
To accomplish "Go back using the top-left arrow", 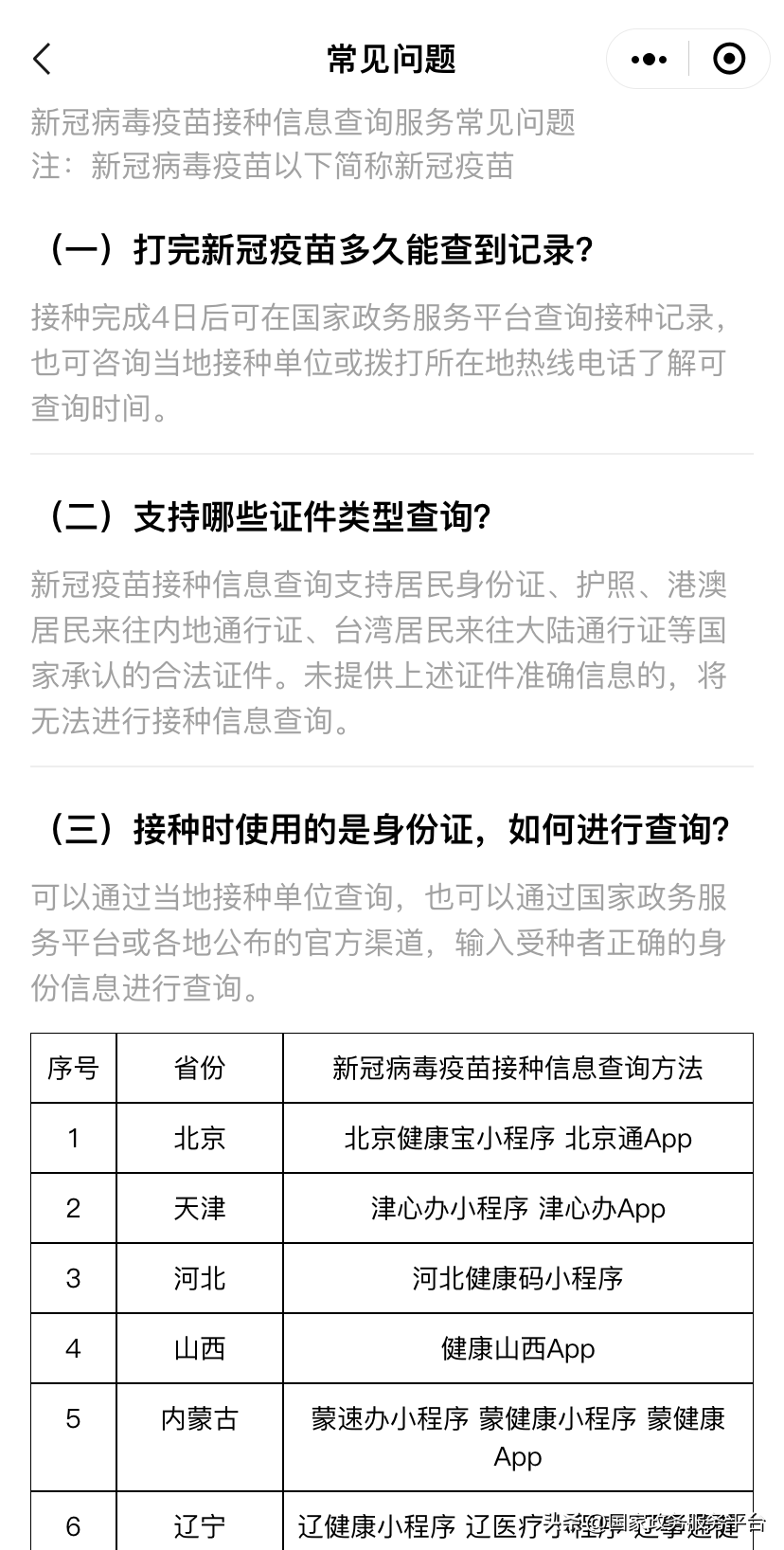I will pos(42,59).
